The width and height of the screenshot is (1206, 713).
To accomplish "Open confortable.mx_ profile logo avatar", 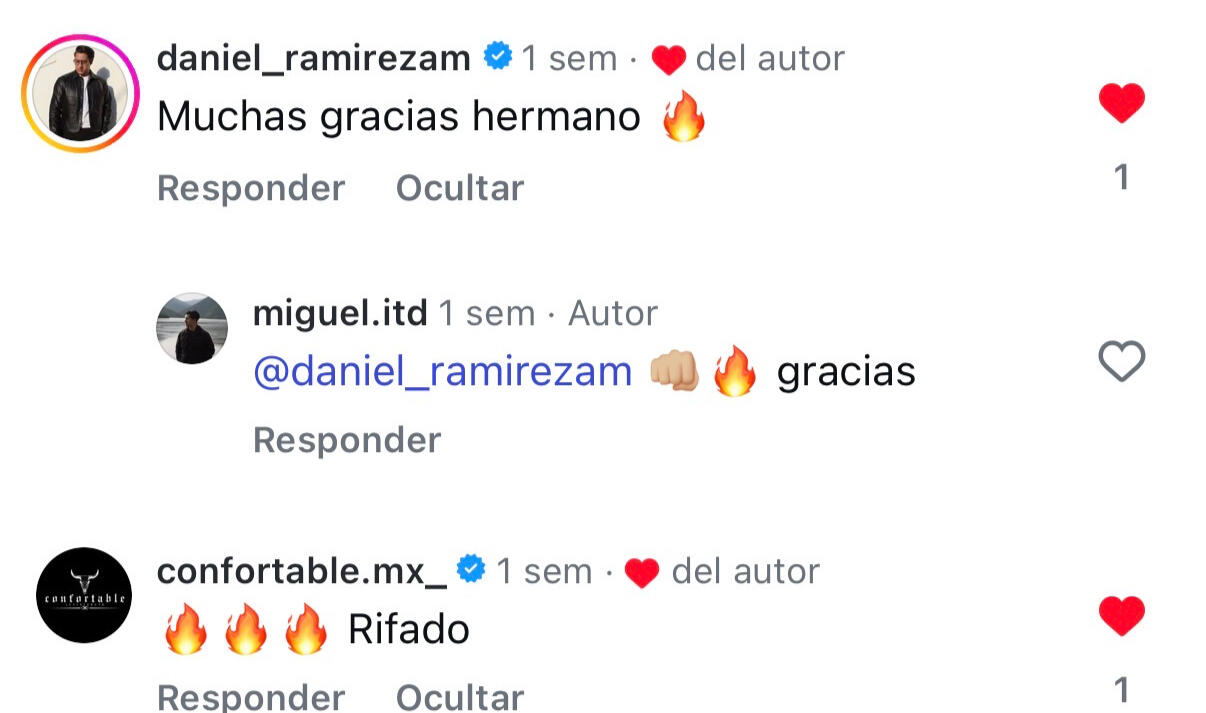I will pyautogui.click(x=85, y=595).
